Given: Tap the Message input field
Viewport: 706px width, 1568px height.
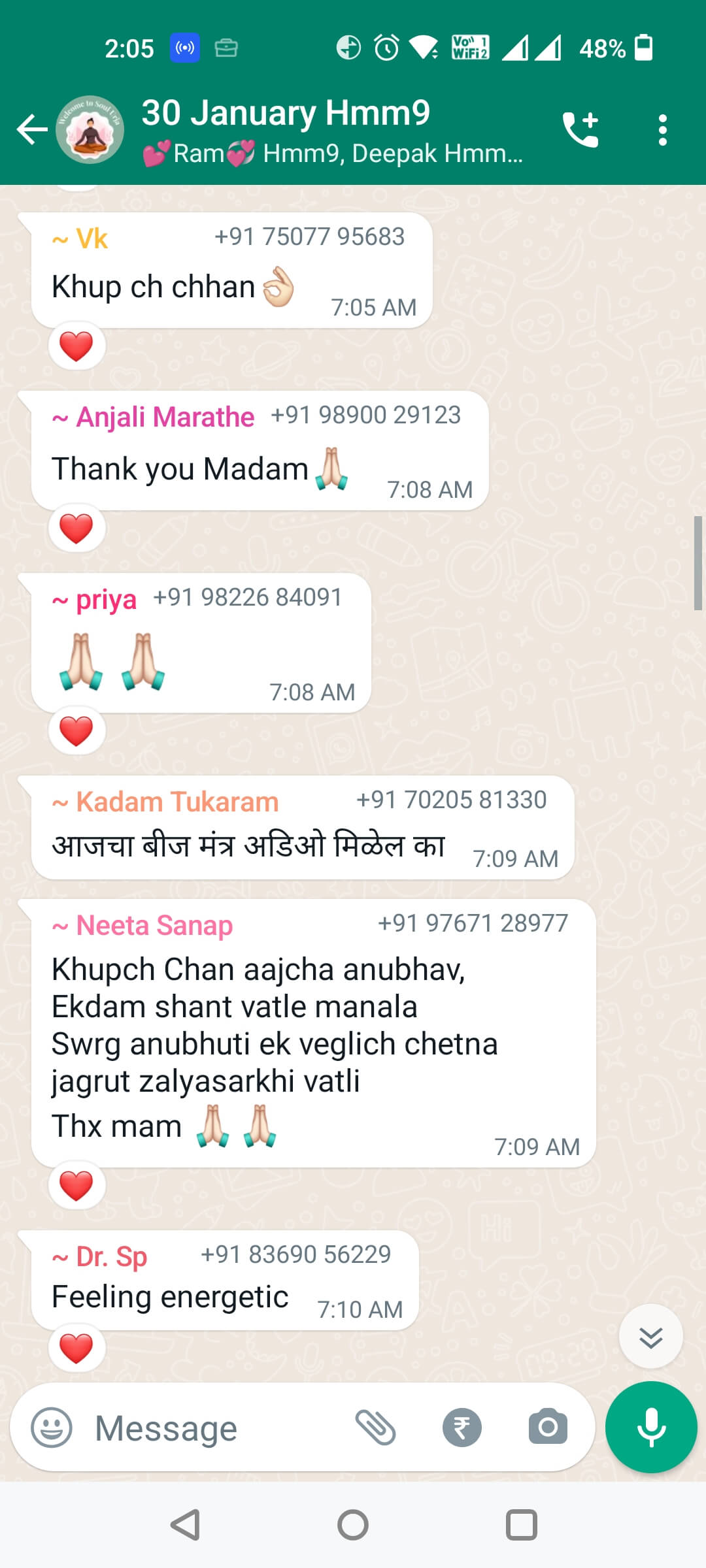Looking at the screenshot, I should coord(216,1428).
